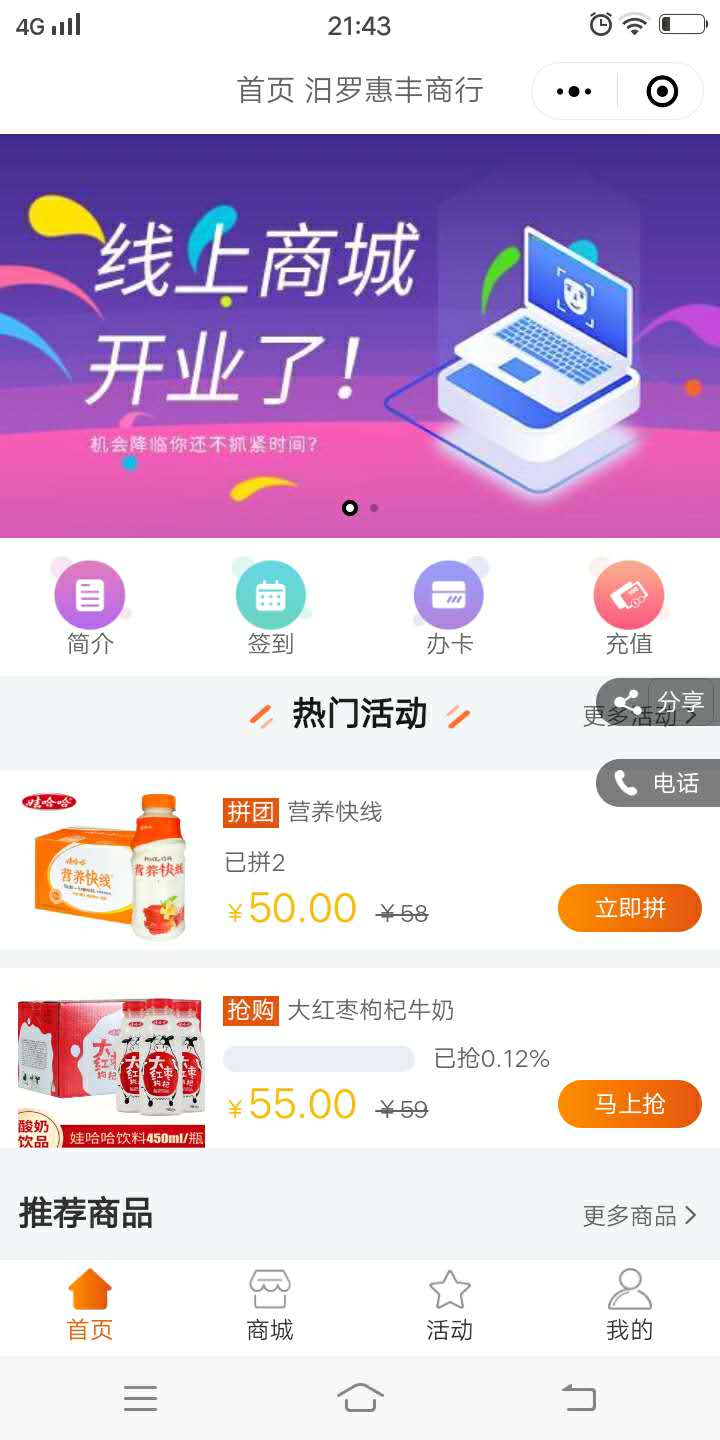The height and width of the screenshot is (1440, 720).
Task: Switch to the 商城 tab
Action: click(x=270, y=1305)
